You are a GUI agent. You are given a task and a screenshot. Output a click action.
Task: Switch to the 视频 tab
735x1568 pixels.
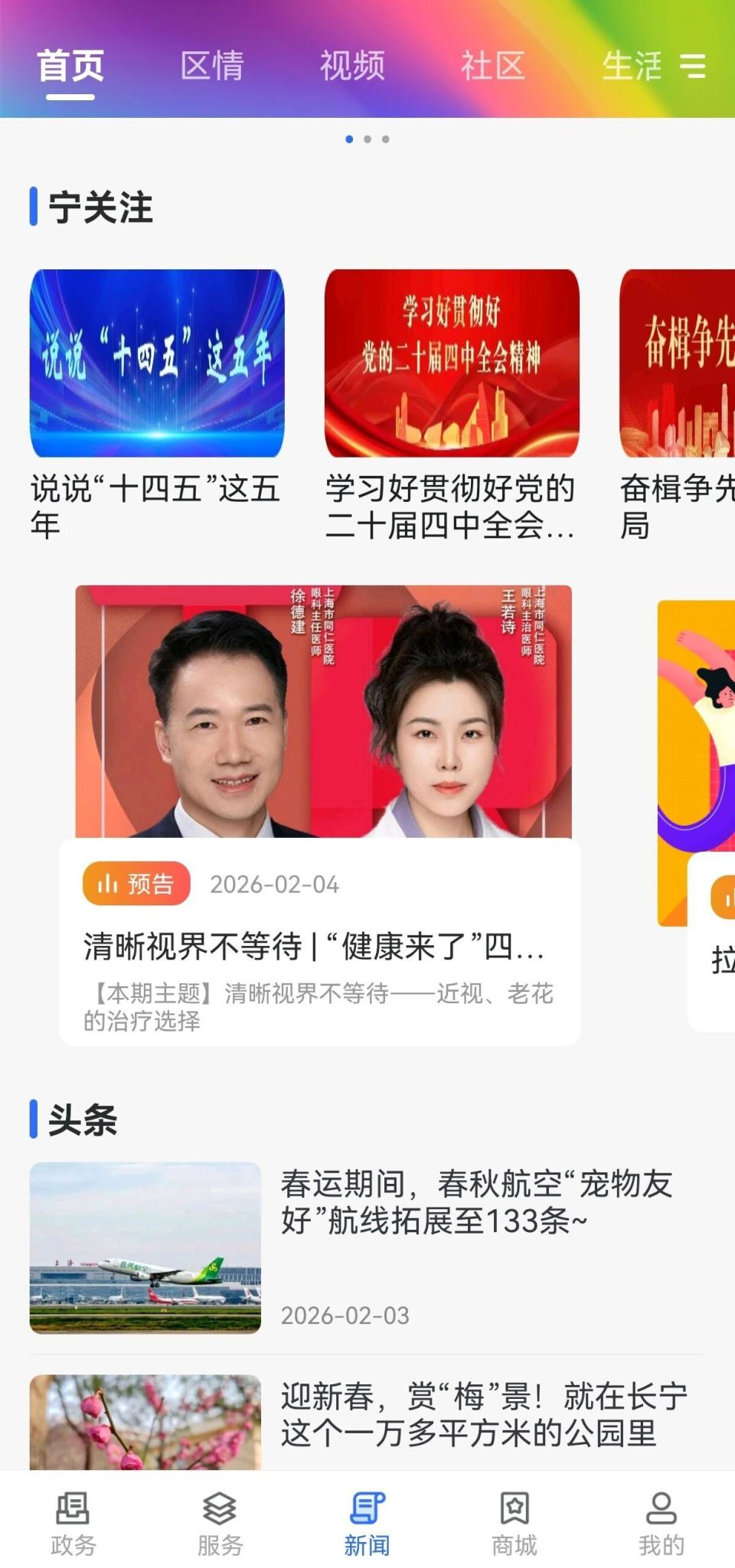coord(353,67)
